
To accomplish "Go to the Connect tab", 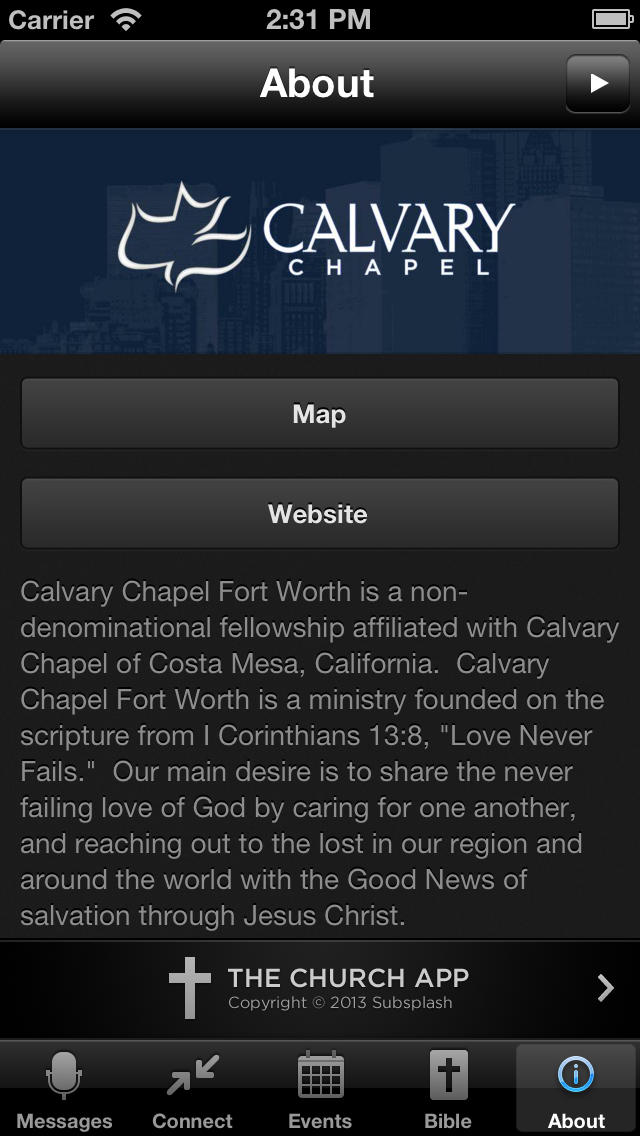I will 192,1090.
